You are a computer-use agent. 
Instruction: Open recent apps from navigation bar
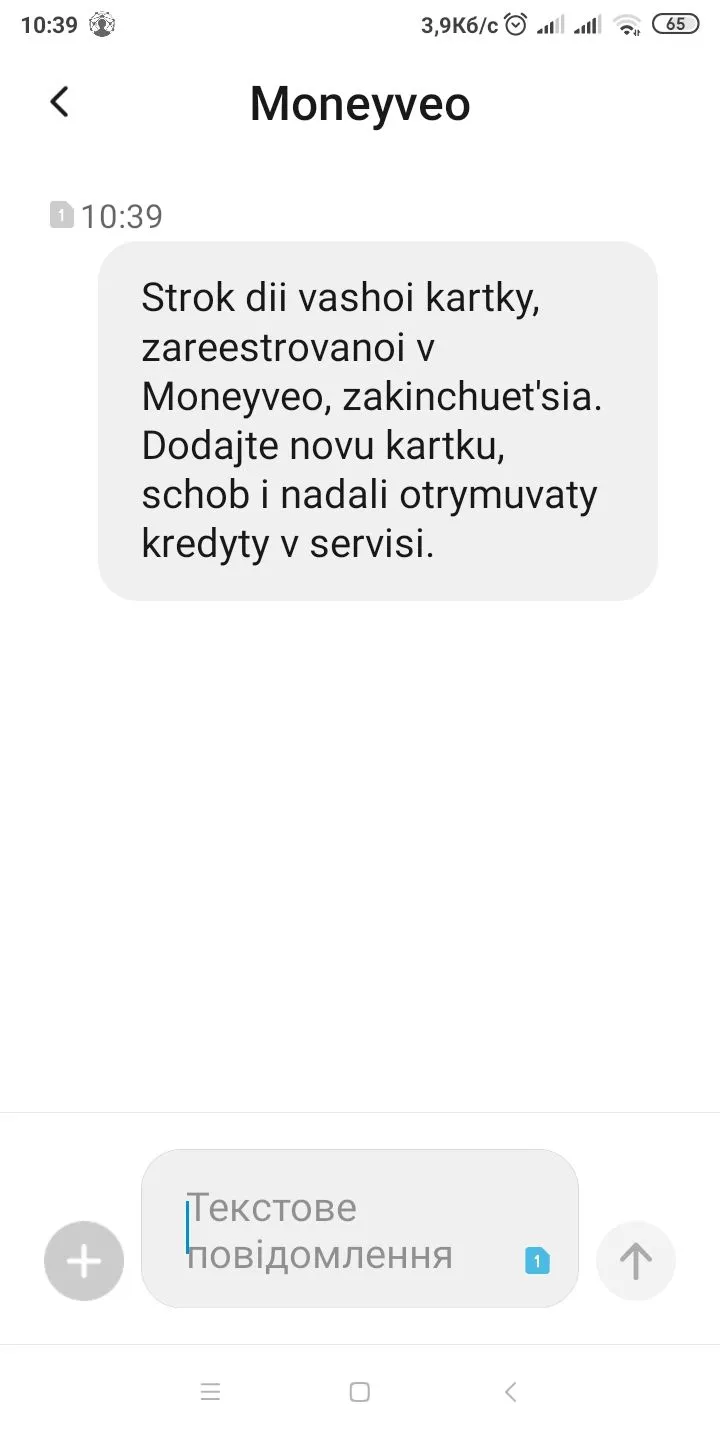click(210, 1391)
